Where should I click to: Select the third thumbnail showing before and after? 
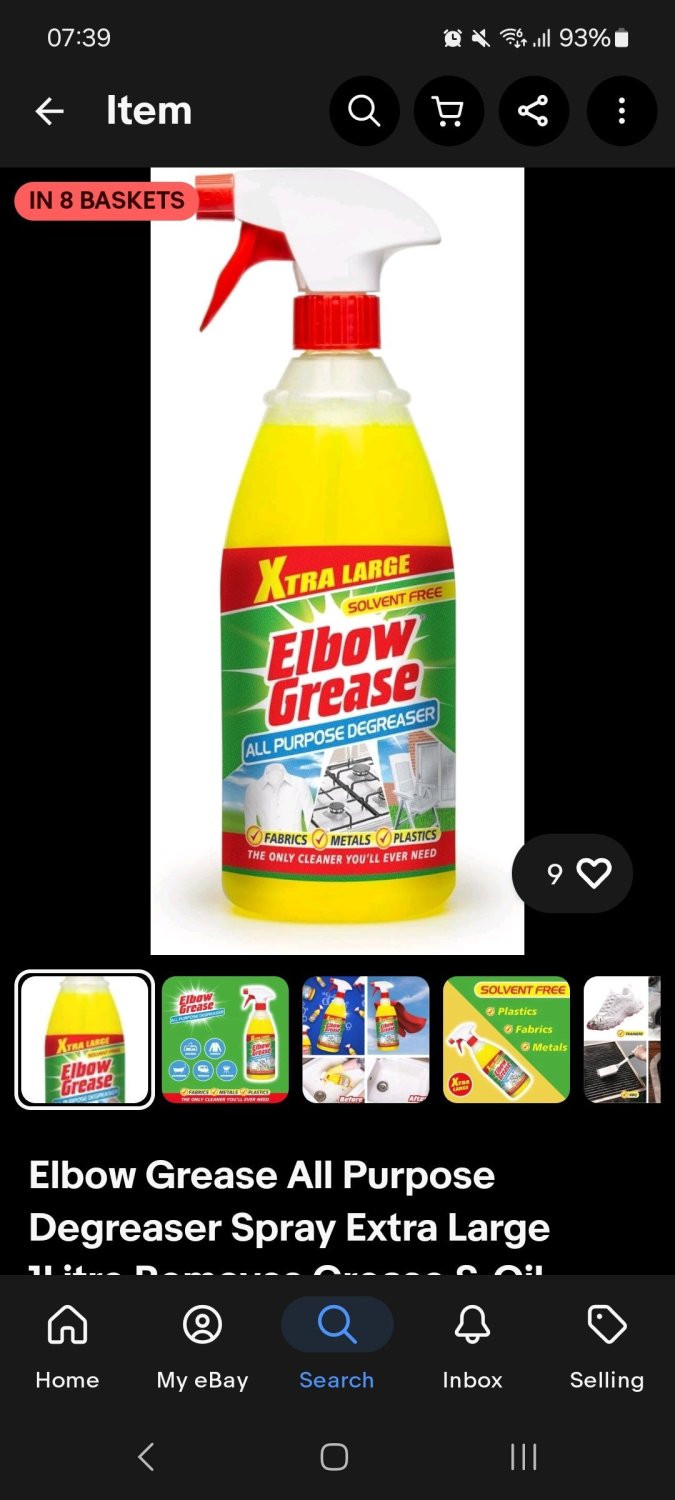(x=366, y=1040)
